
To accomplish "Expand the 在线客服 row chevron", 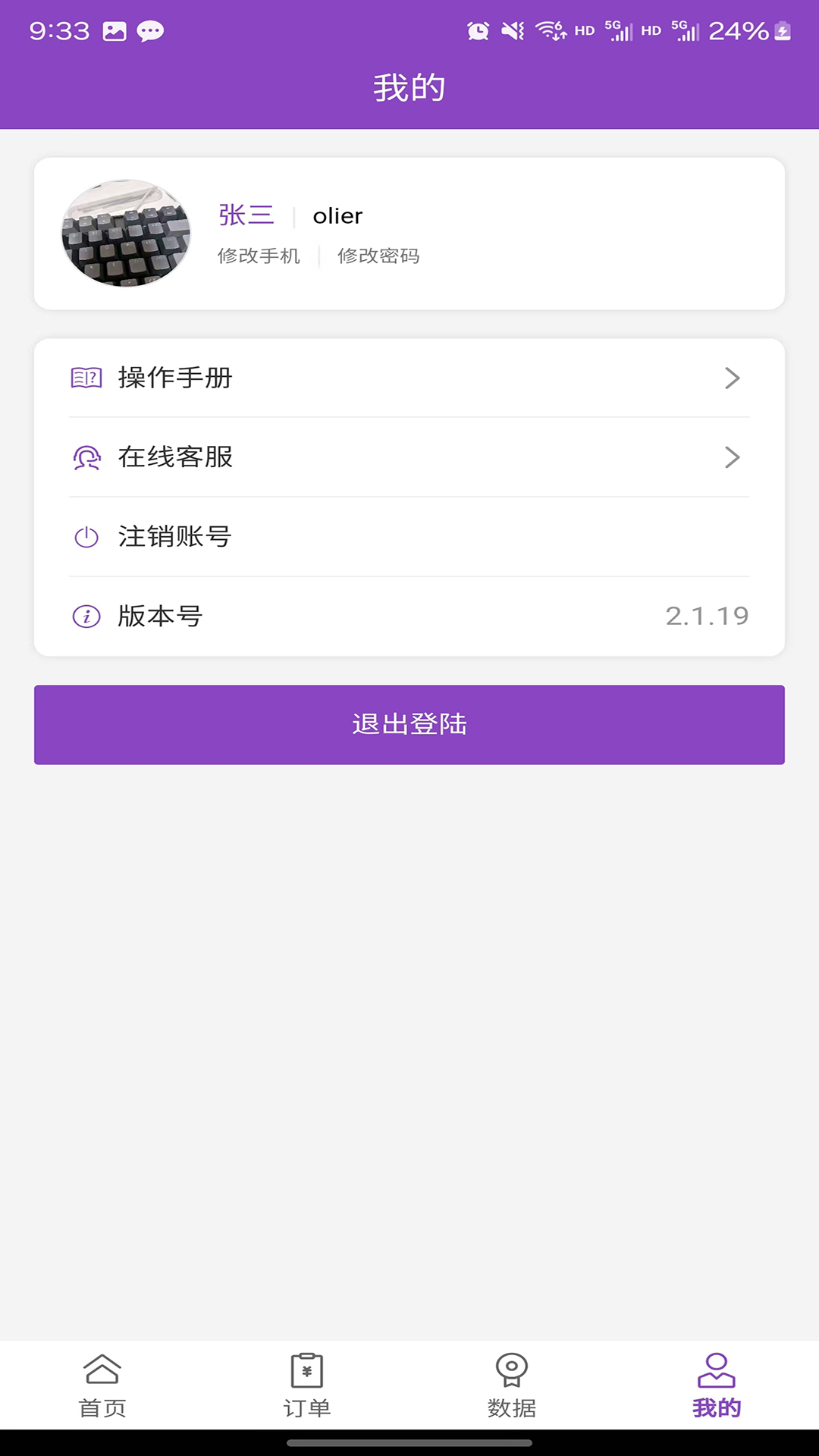I will pyautogui.click(x=732, y=458).
